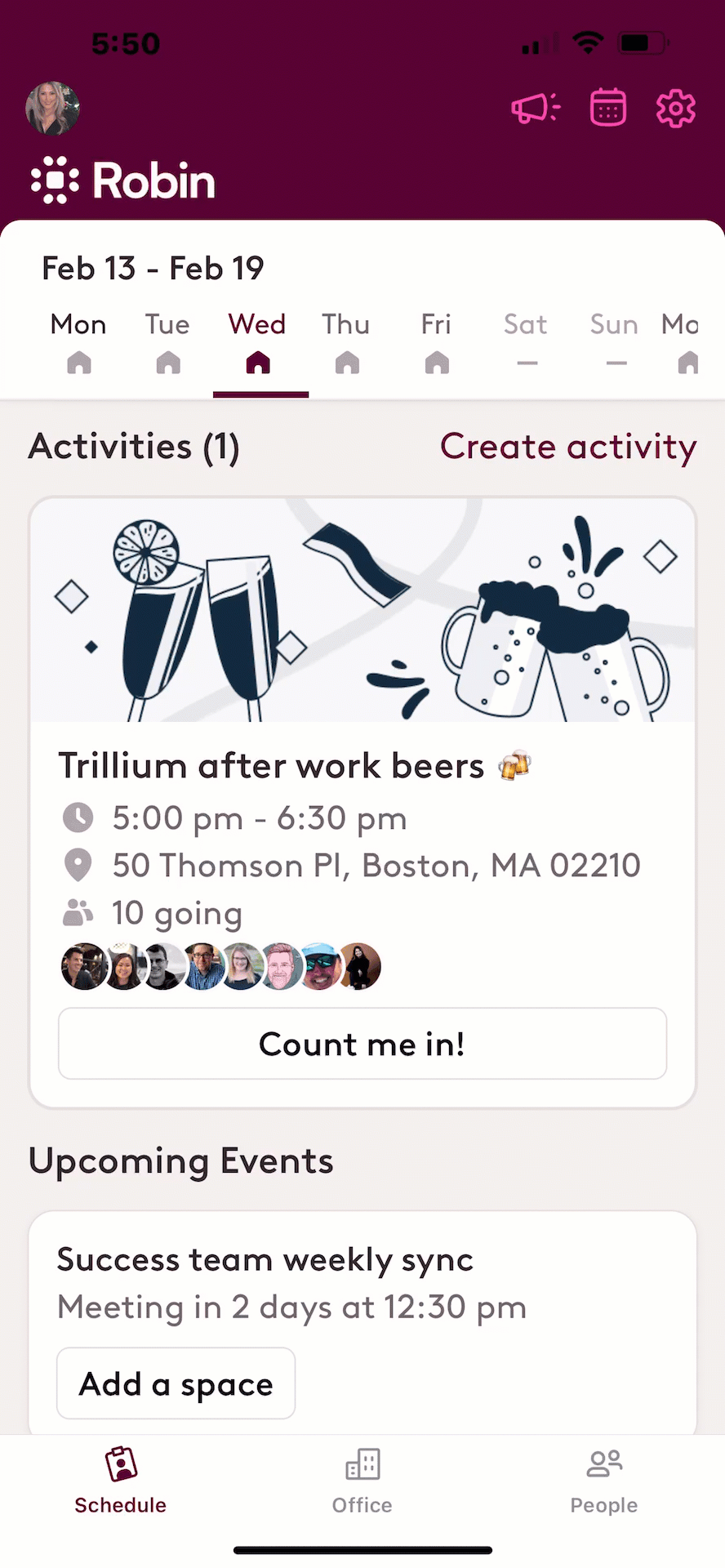Select Tue in the week strip
Viewport: 725px width, 1568px height.
[168, 343]
